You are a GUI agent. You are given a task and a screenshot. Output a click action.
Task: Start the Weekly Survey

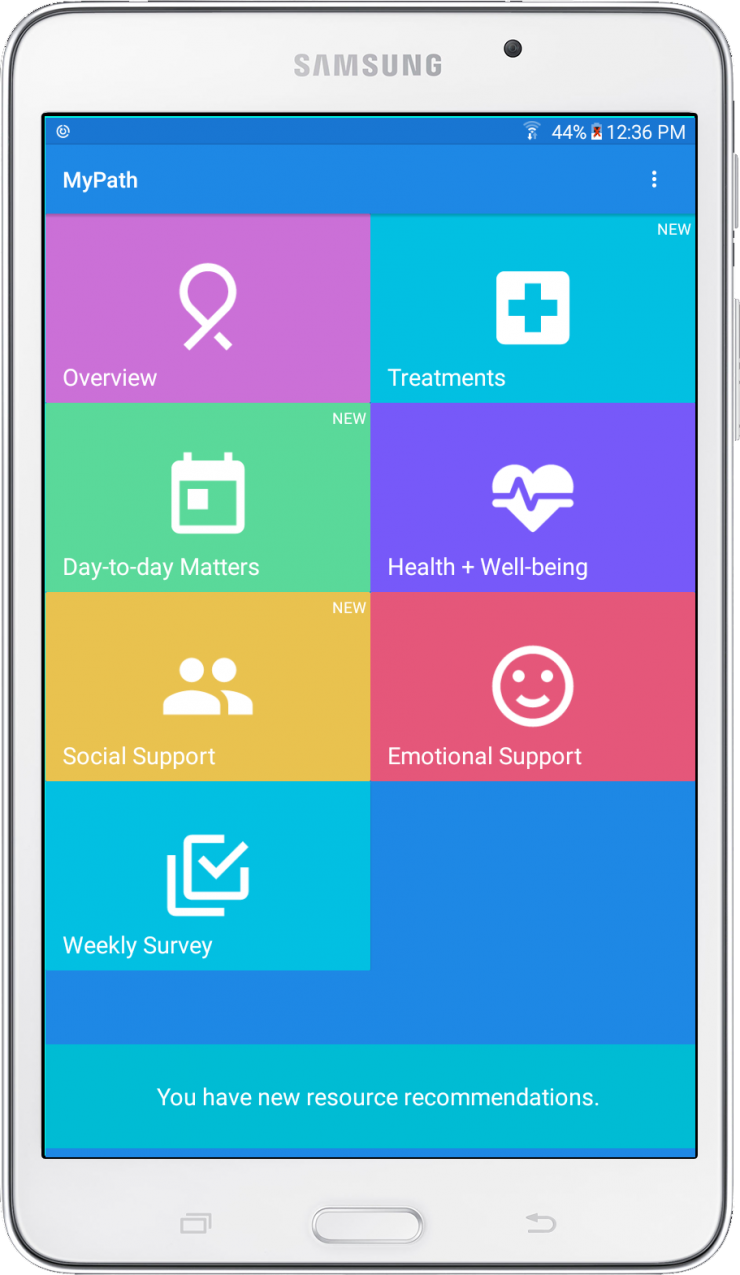click(207, 876)
